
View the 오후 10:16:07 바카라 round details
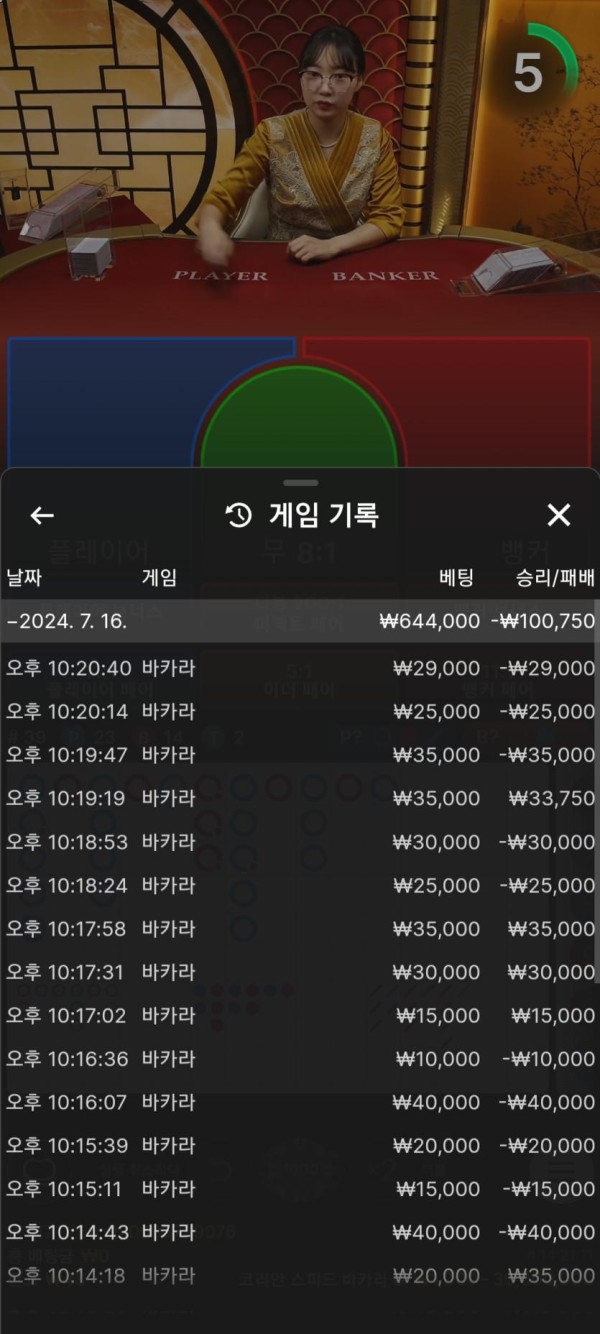point(300,1102)
